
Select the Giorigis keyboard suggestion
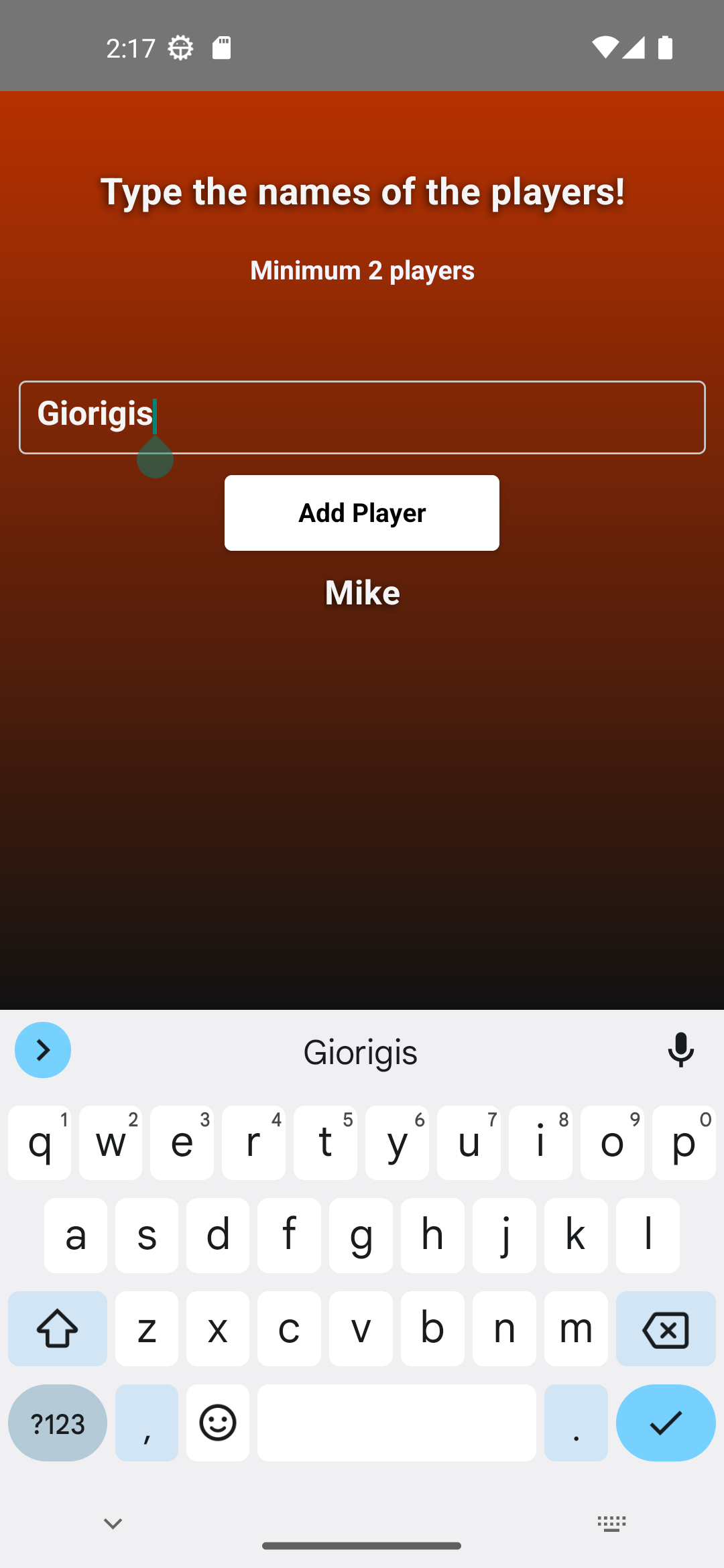tap(361, 1052)
